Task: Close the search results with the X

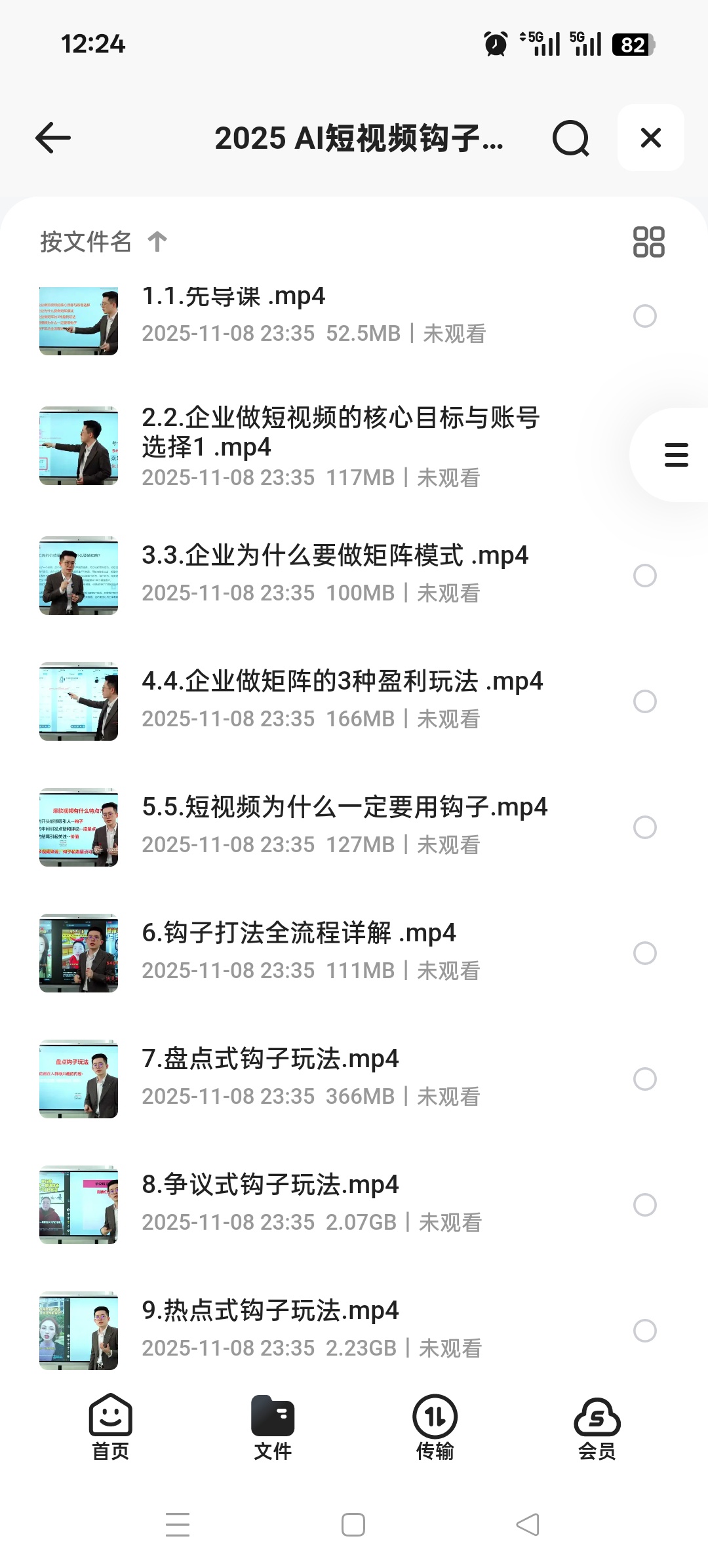Action: tap(650, 138)
